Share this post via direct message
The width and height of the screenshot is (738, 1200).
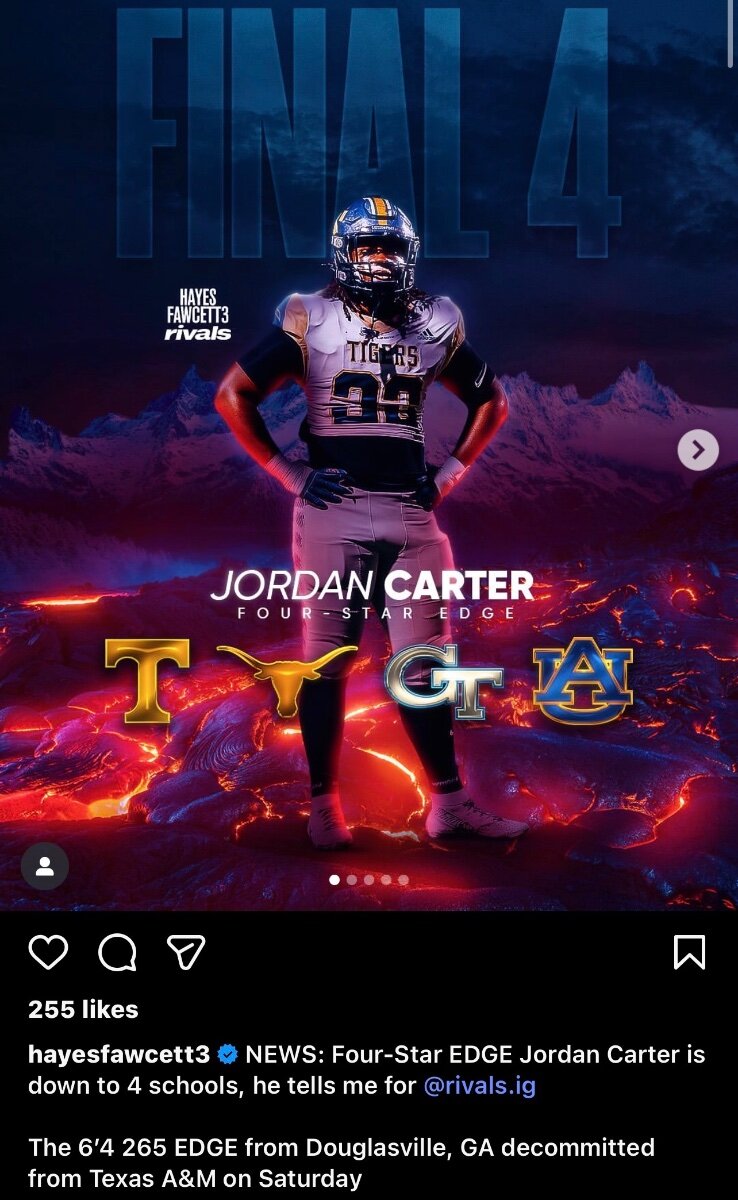click(x=186, y=952)
